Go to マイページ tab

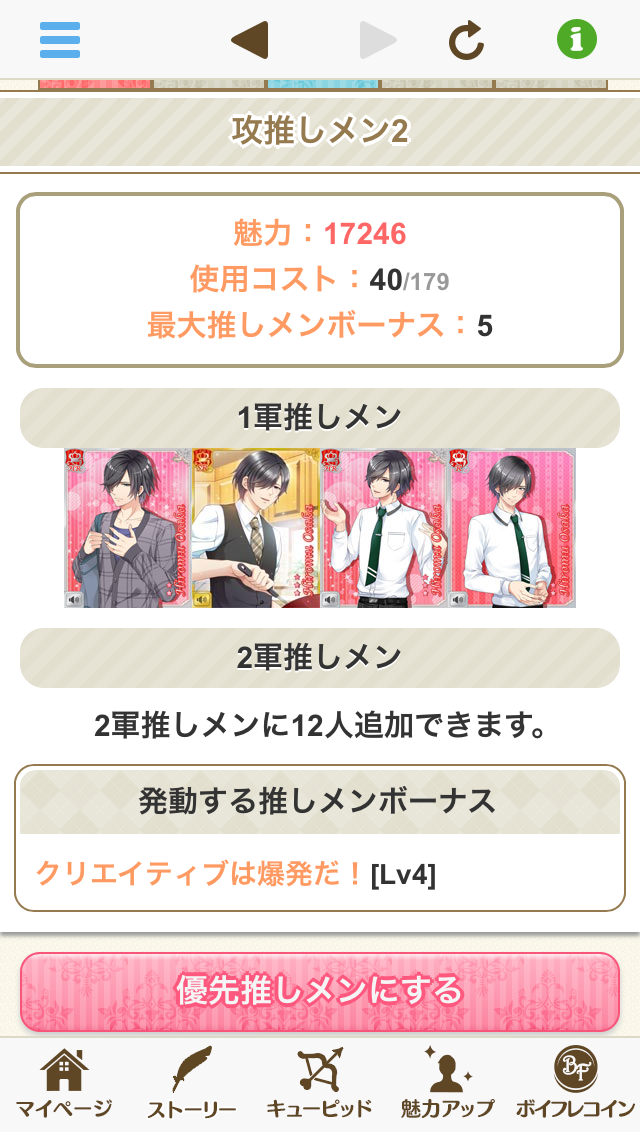click(64, 1085)
